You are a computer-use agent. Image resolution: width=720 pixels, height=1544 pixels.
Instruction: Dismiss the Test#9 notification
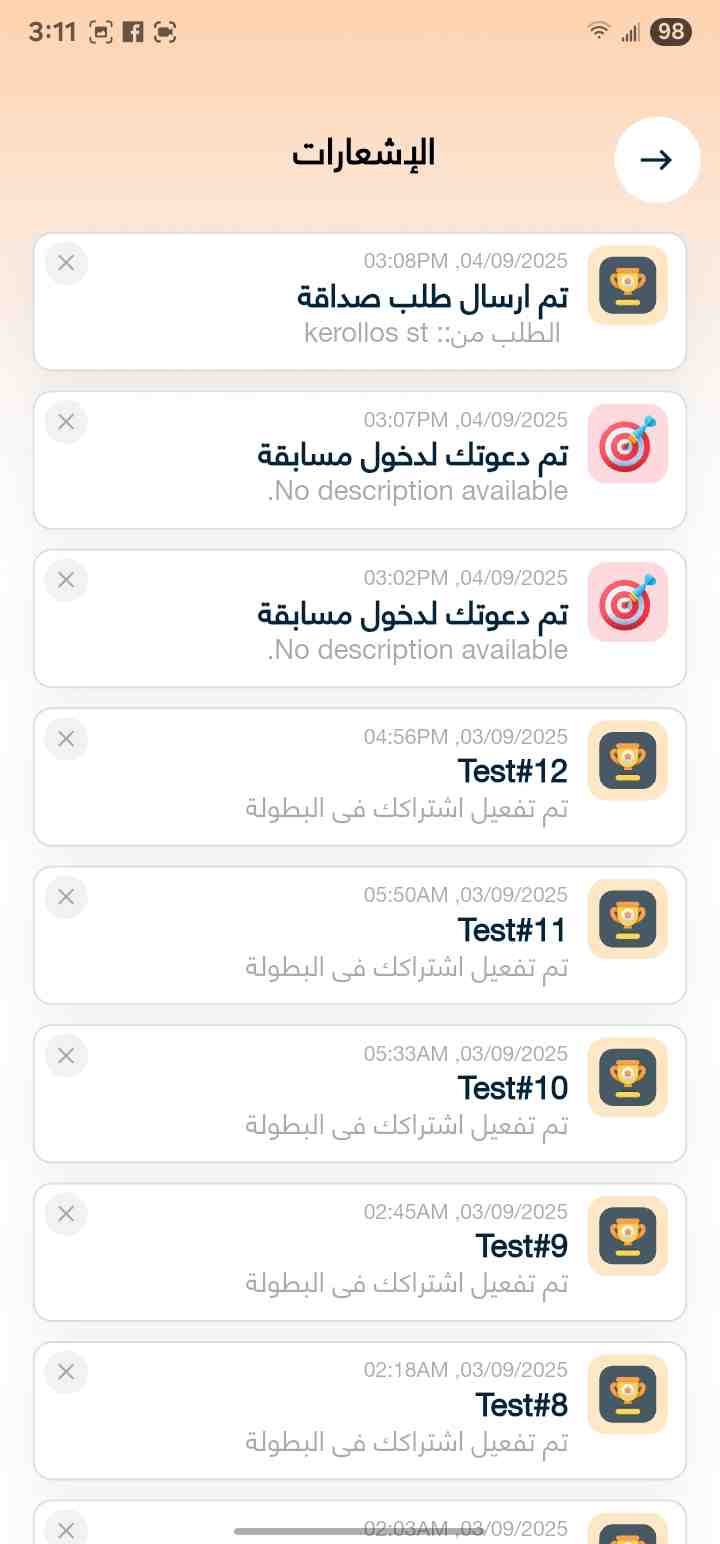point(66,1214)
